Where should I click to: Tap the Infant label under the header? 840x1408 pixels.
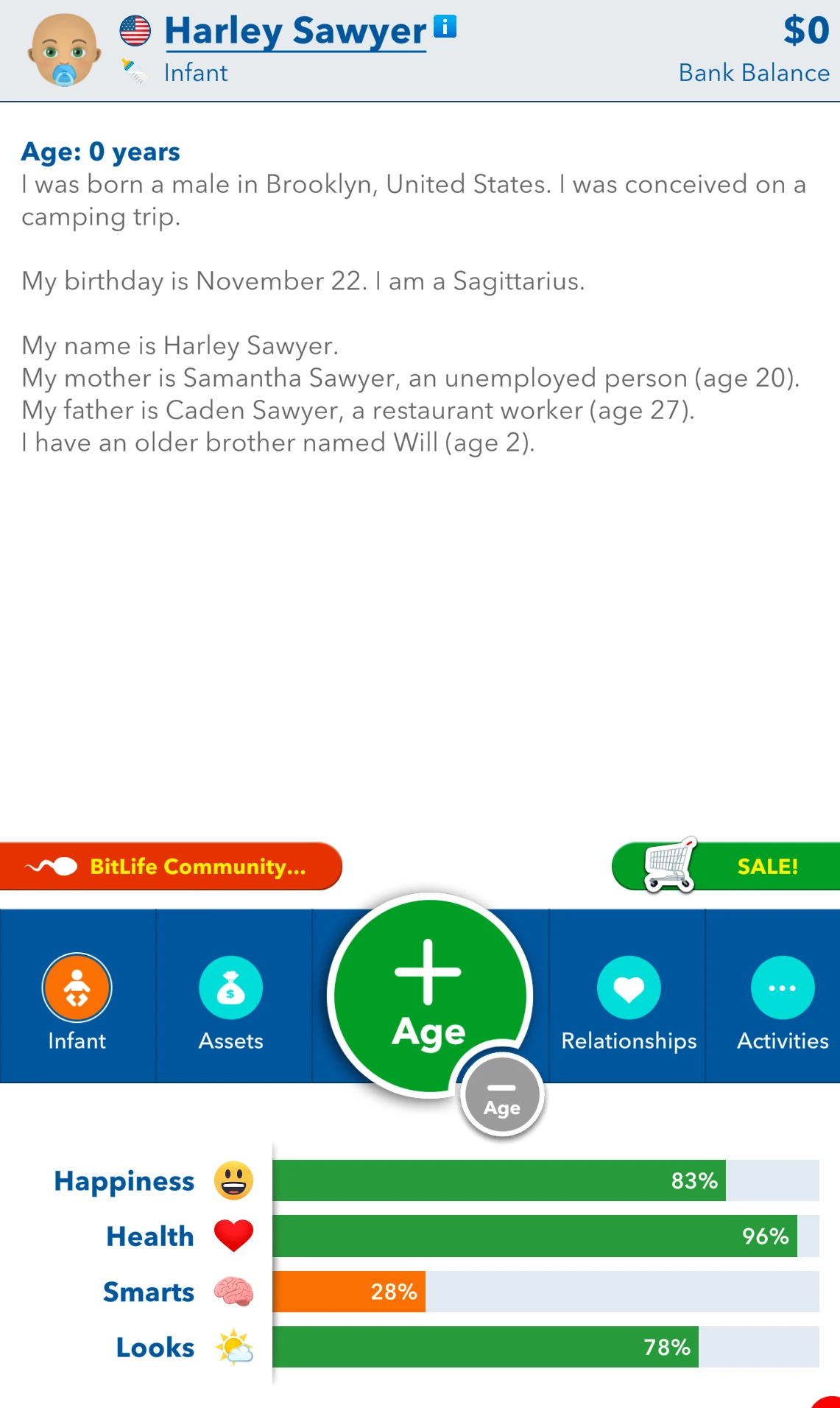pos(194,72)
